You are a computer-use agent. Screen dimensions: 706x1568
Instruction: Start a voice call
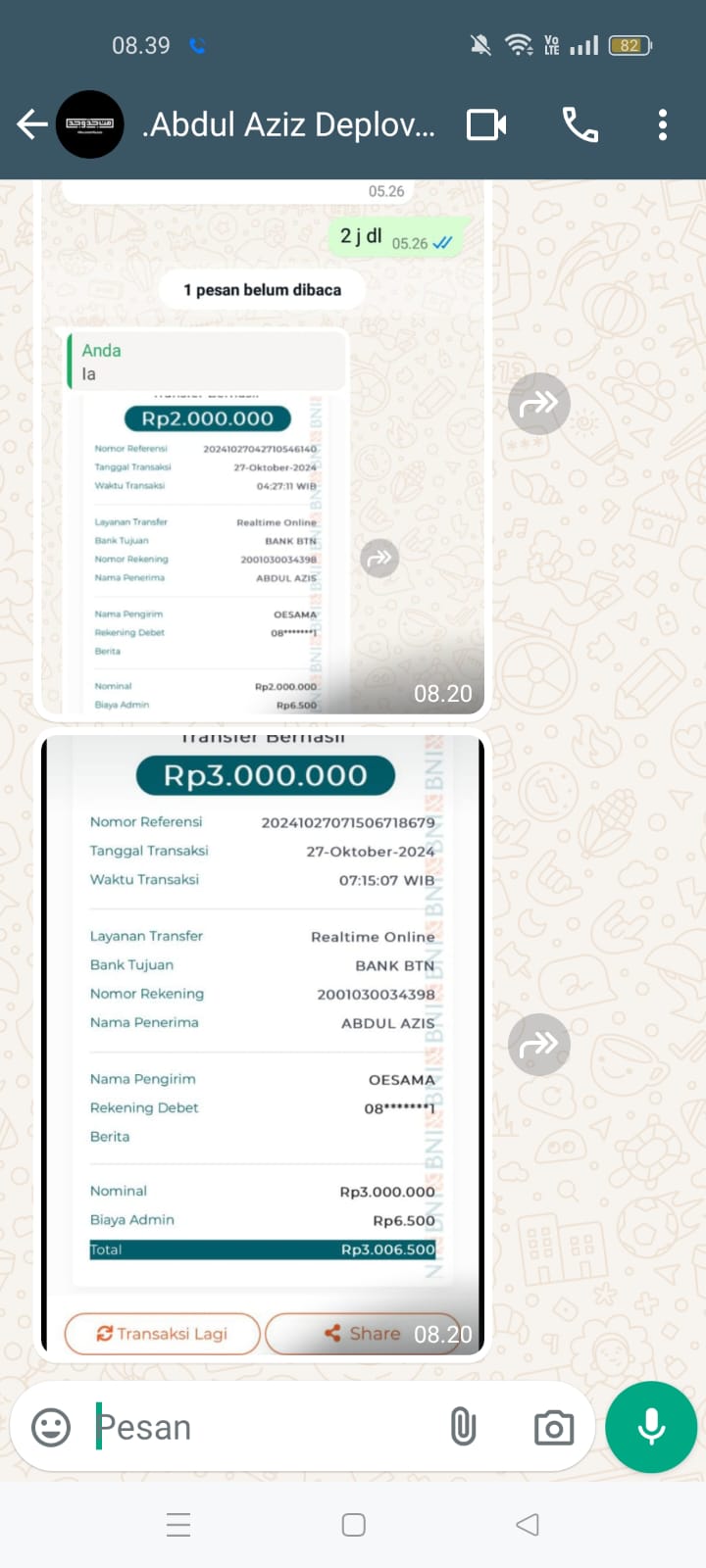[x=580, y=124]
